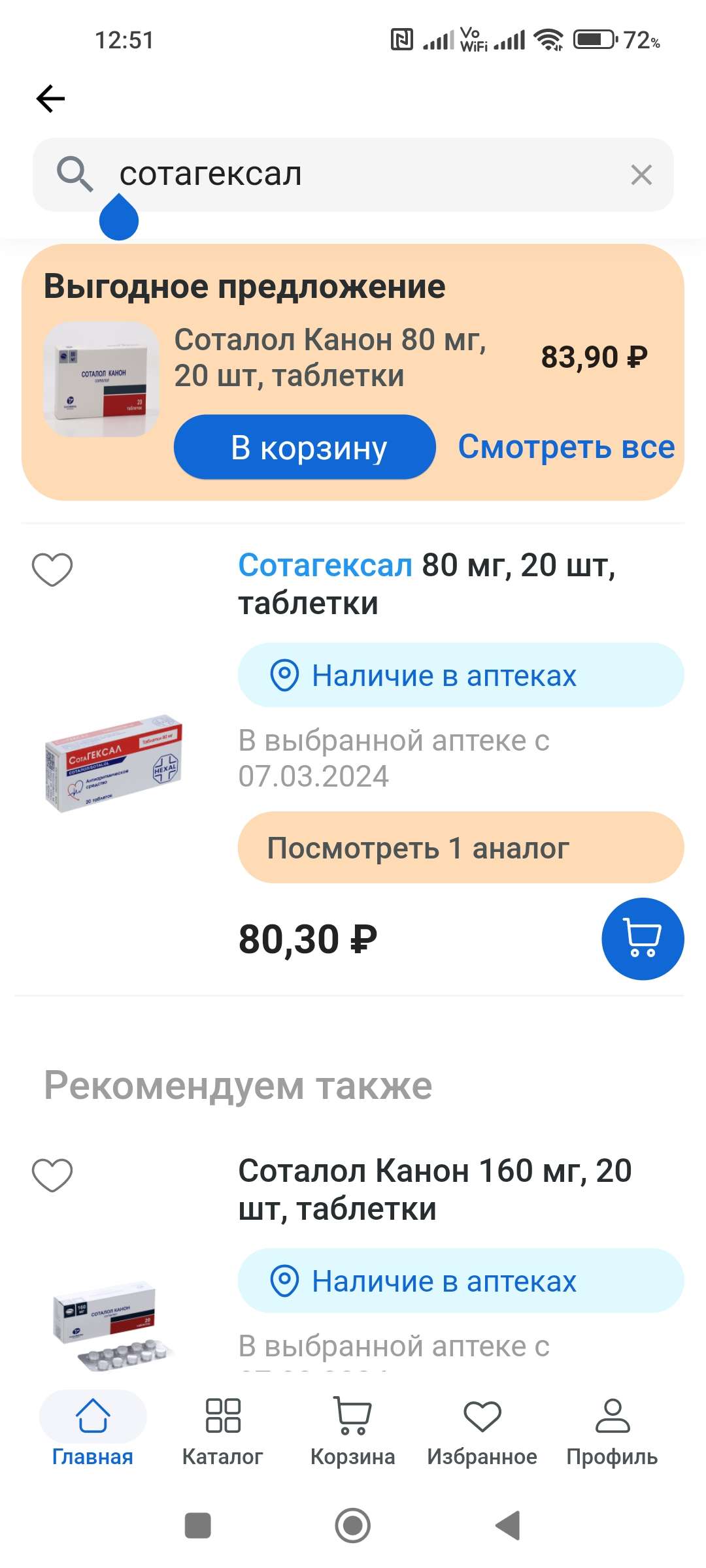The height and width of the screenshot is (1568, 706).
Task: Clear the search text сотагексал
Action: click(x=641, y=175)
